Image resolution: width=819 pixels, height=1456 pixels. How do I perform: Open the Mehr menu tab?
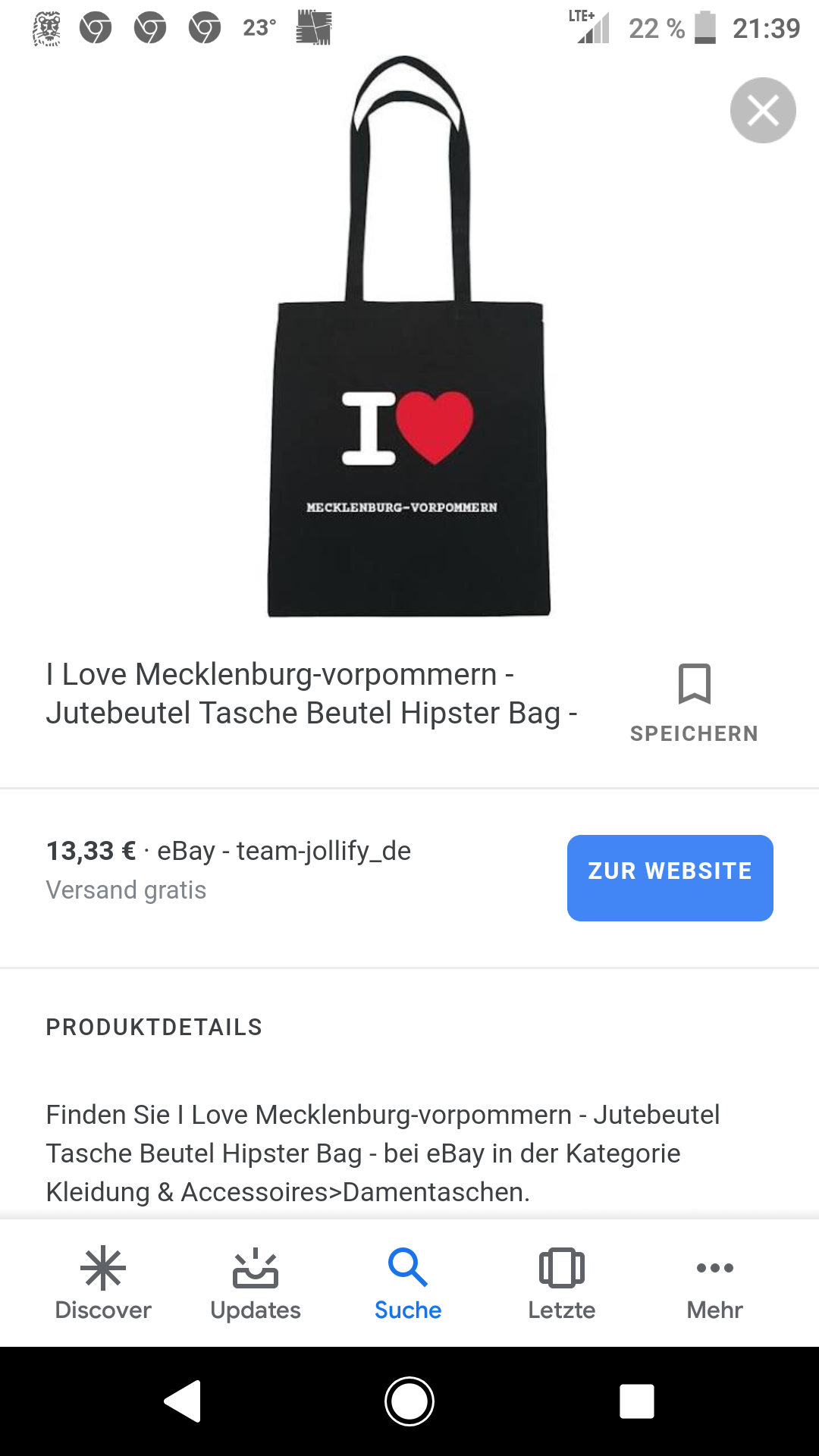(714, 1283)
